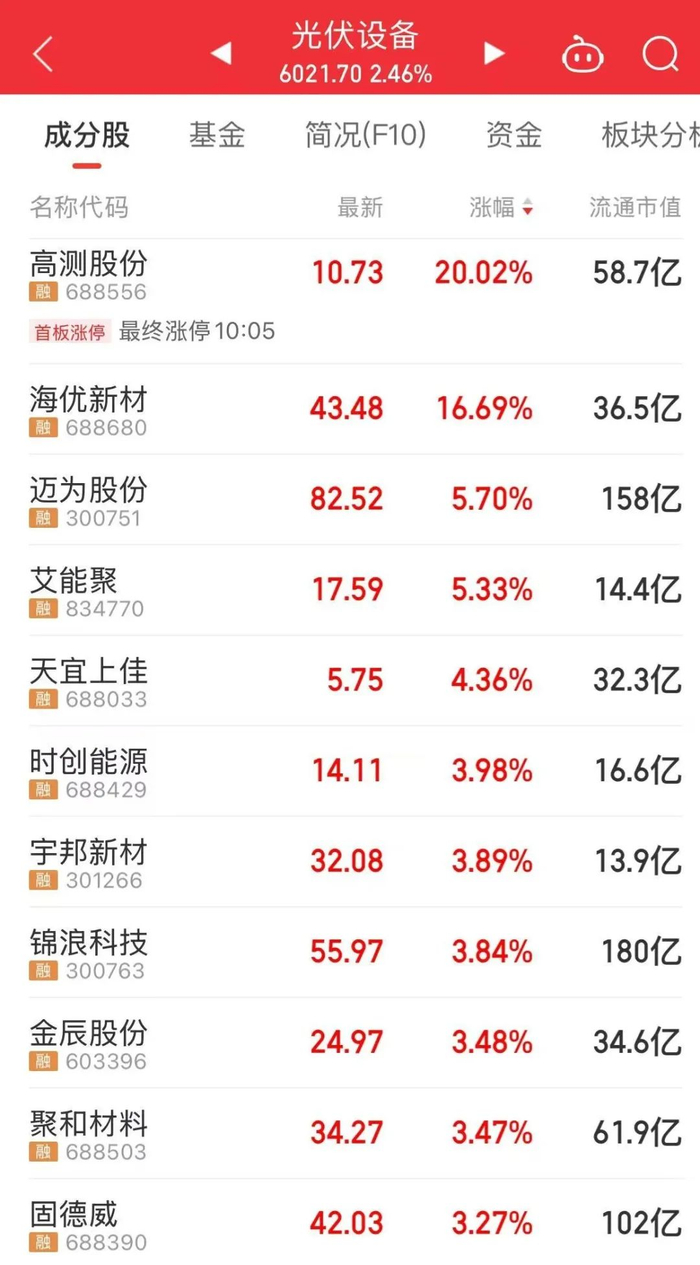The image size is (700, 1265).
Task: Select the 成分股 tab
Action: pos(87,135)
